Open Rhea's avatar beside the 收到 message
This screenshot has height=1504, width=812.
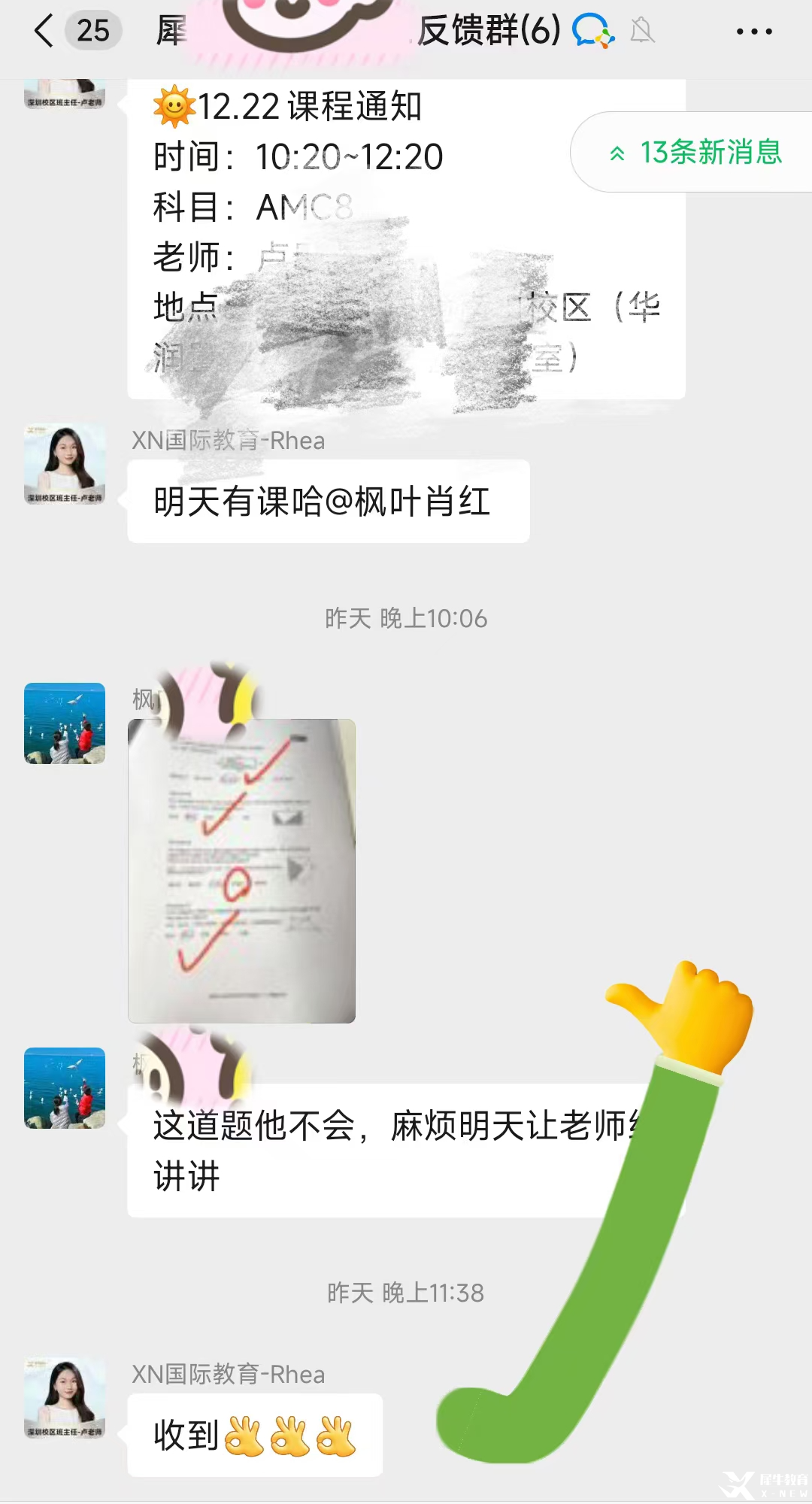coord(65,1398)
